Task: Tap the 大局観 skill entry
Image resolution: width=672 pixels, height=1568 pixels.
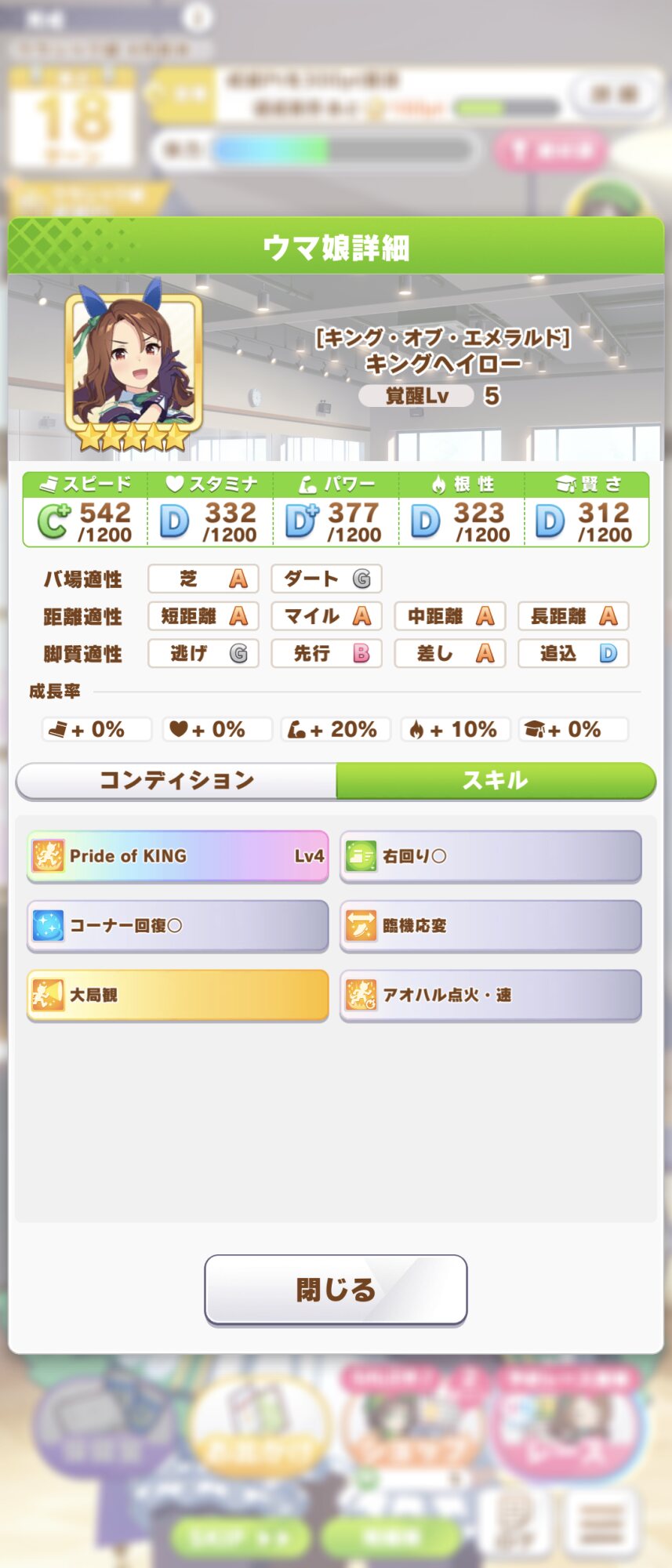Action: 178,995
